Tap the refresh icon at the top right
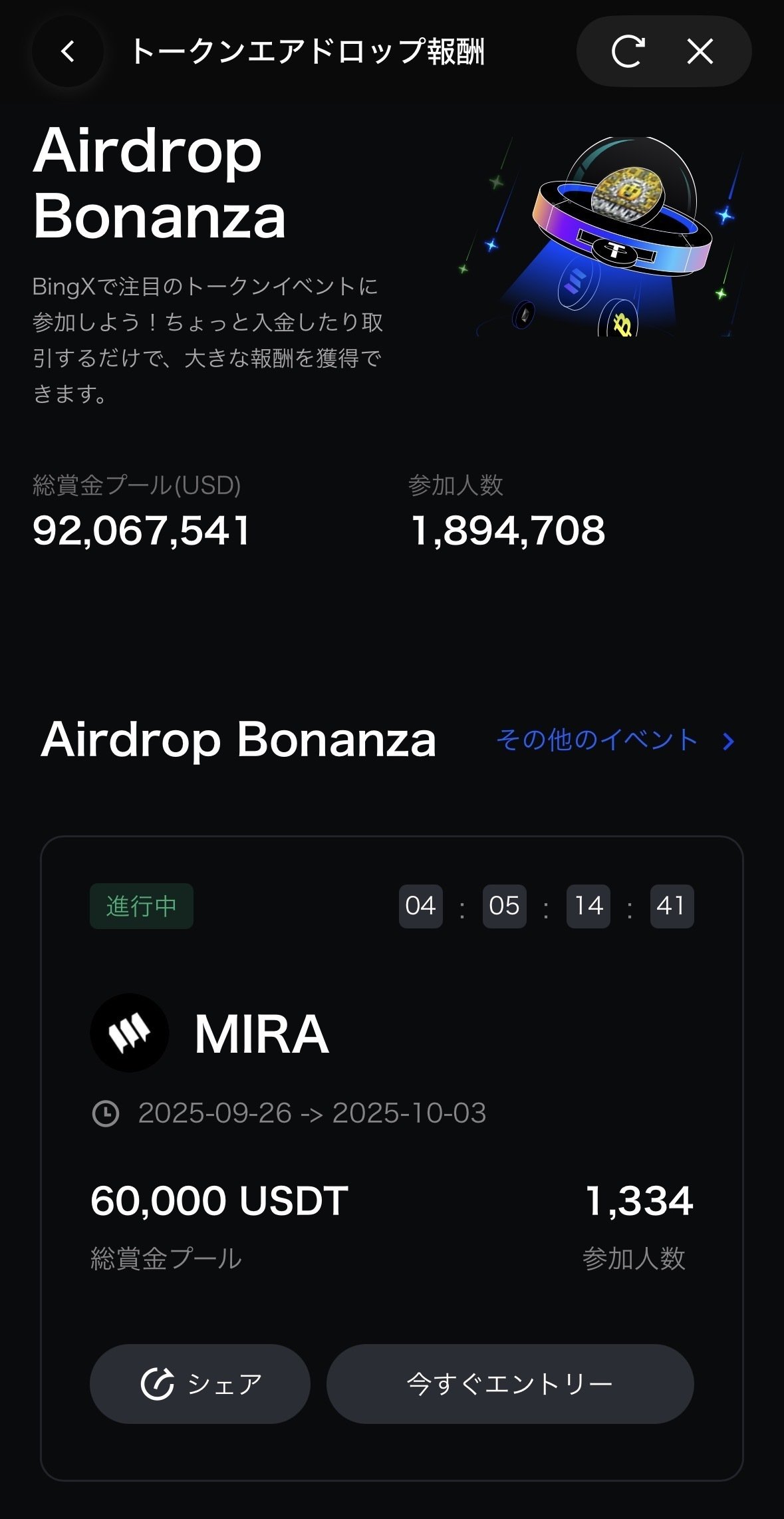The image size is (784, 1519). tap(628, 51)
